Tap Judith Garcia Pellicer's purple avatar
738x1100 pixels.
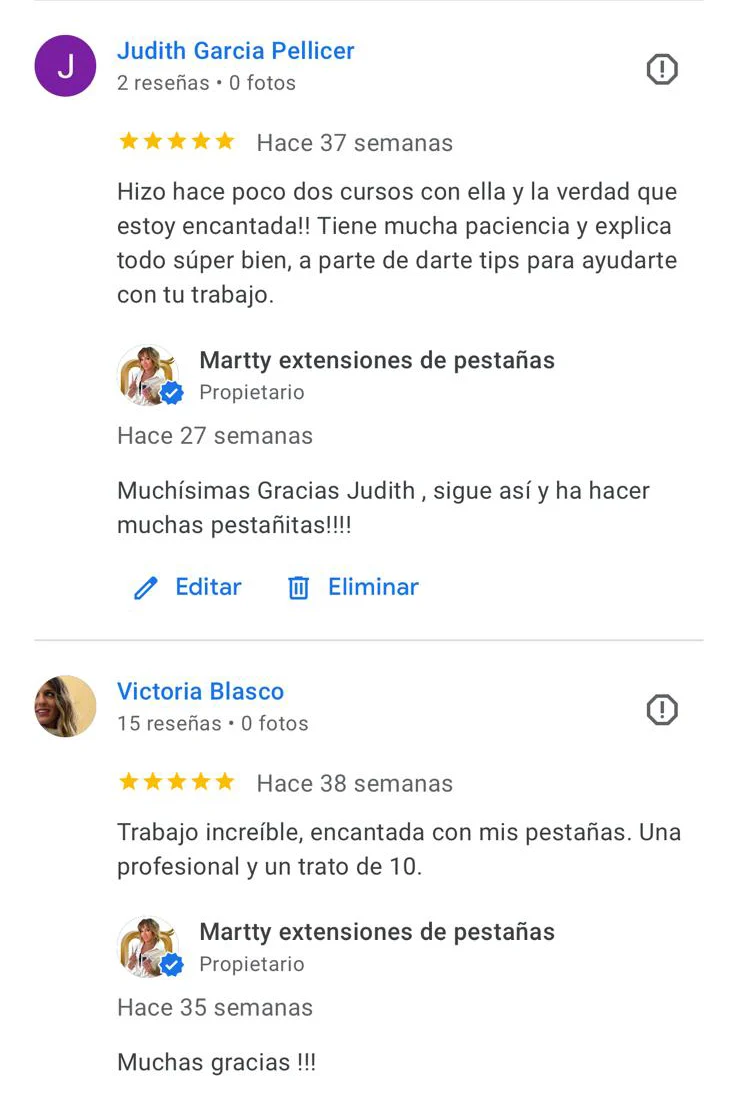pos(65,67)
